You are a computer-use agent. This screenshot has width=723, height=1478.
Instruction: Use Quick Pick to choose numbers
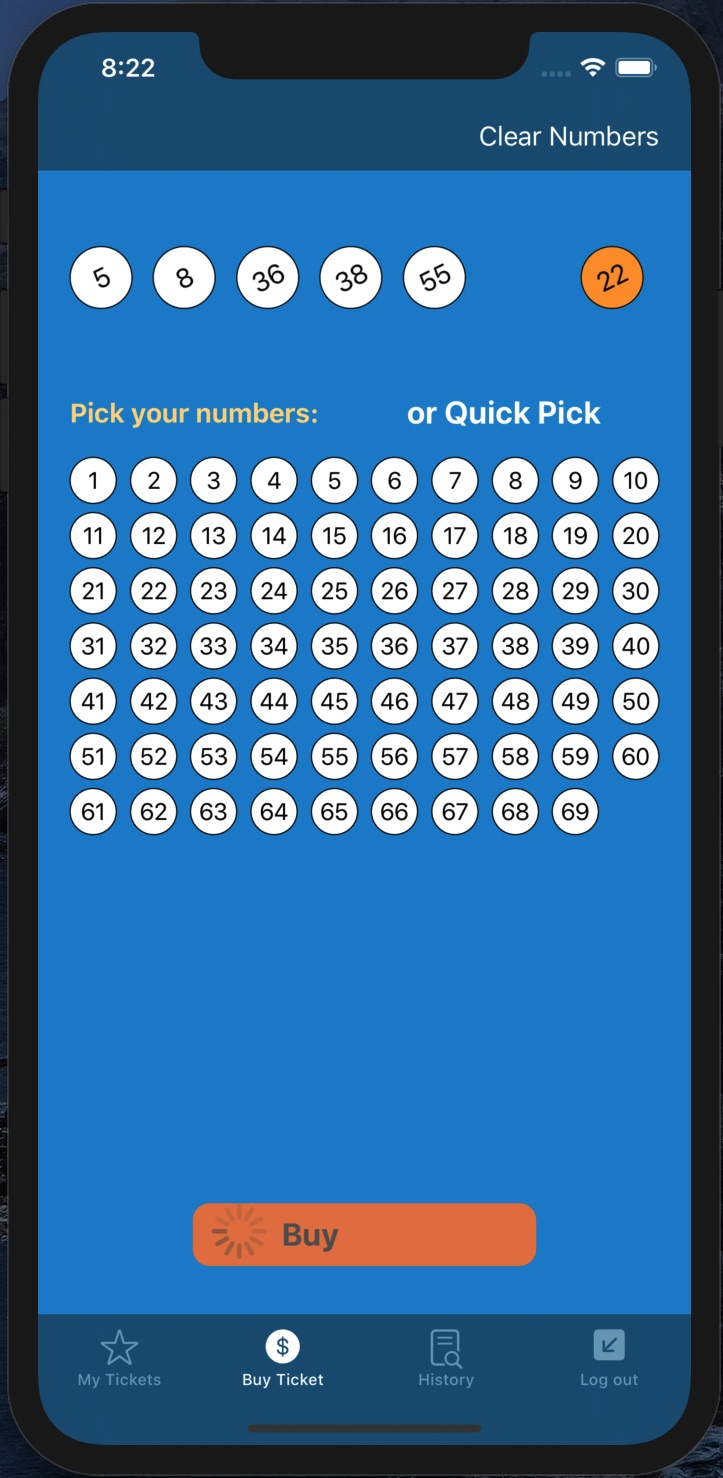click(503, 413)
